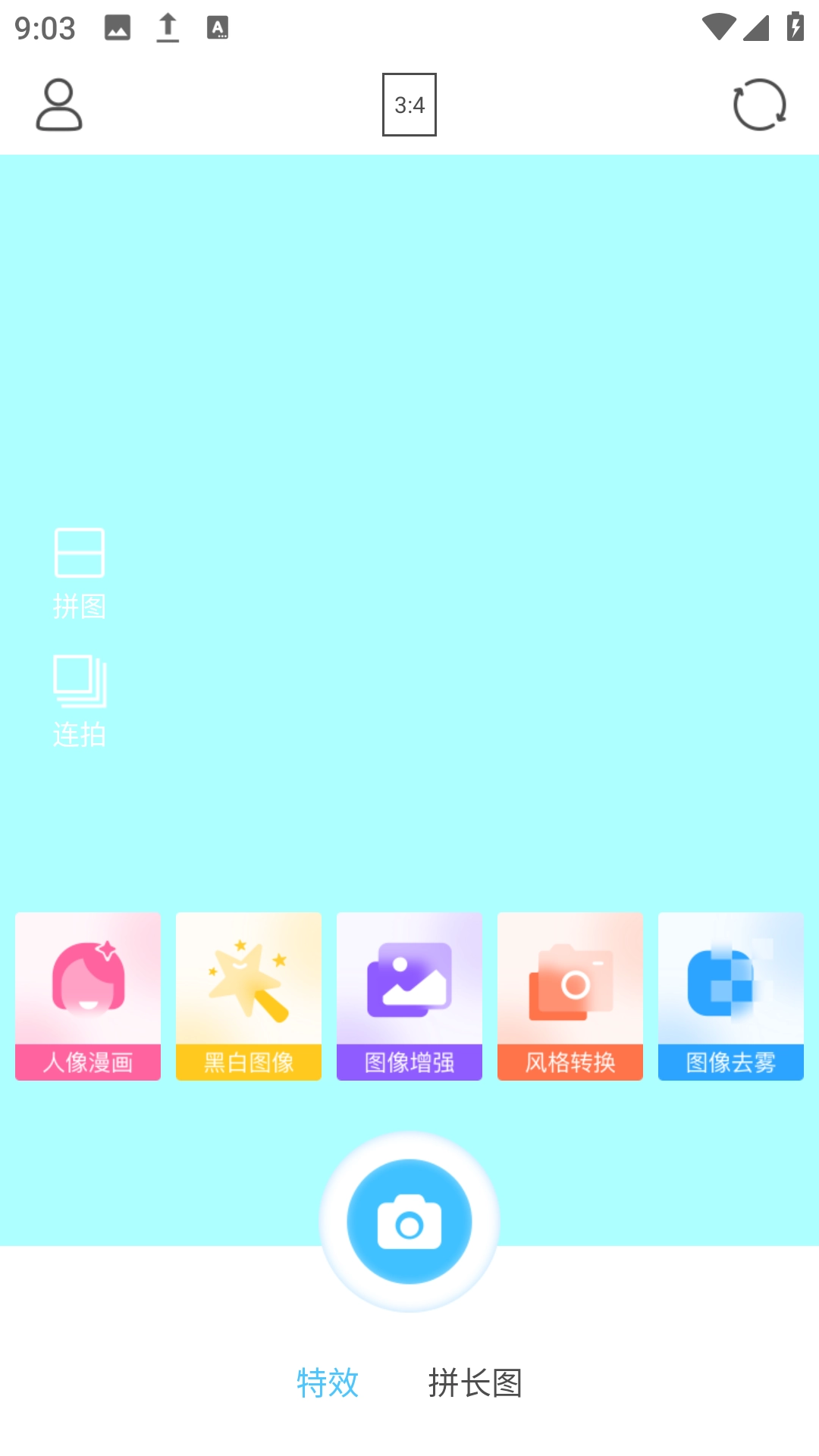
Task: Choose the 黑白图像 effect card
Action: [249, 996]
